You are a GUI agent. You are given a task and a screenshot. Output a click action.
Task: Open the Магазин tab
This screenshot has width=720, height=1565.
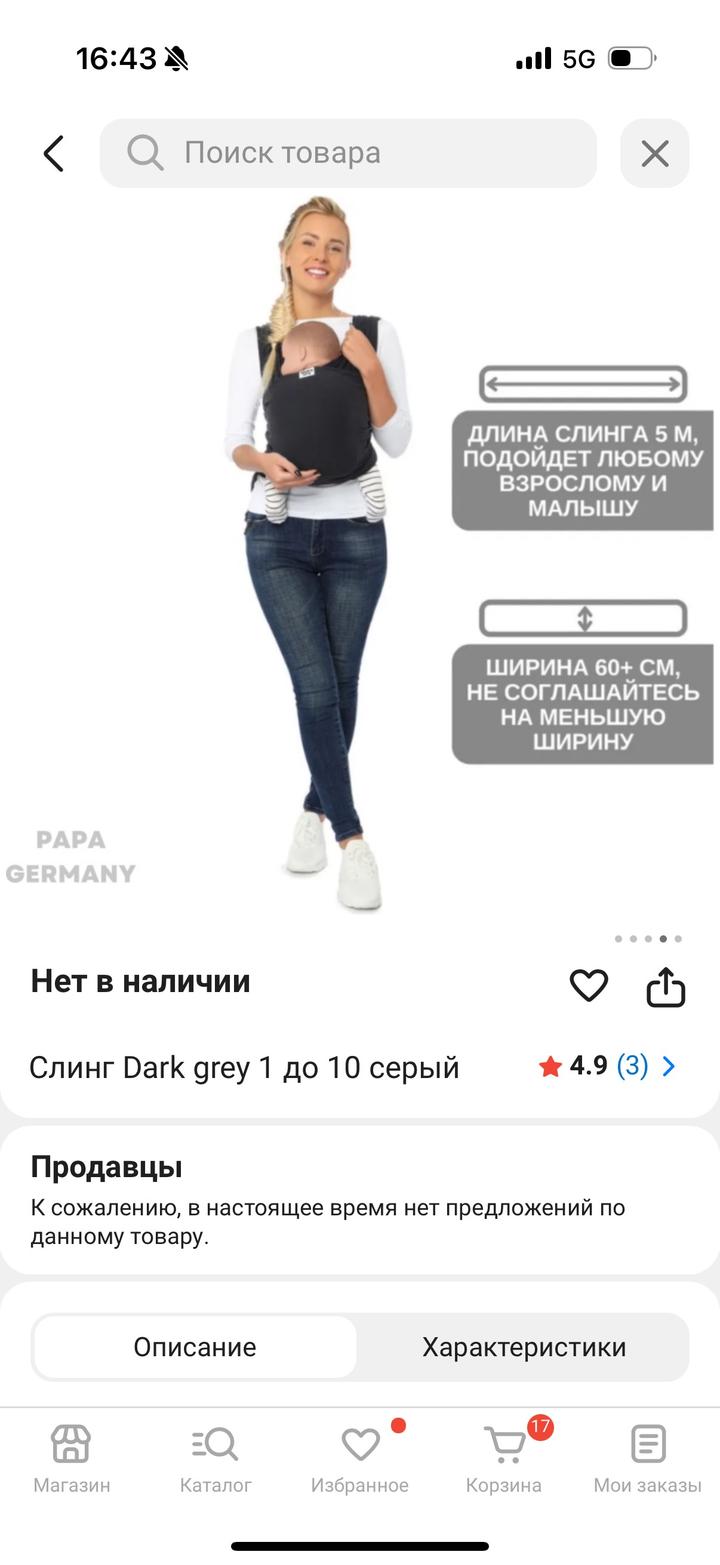[71, 1458]
